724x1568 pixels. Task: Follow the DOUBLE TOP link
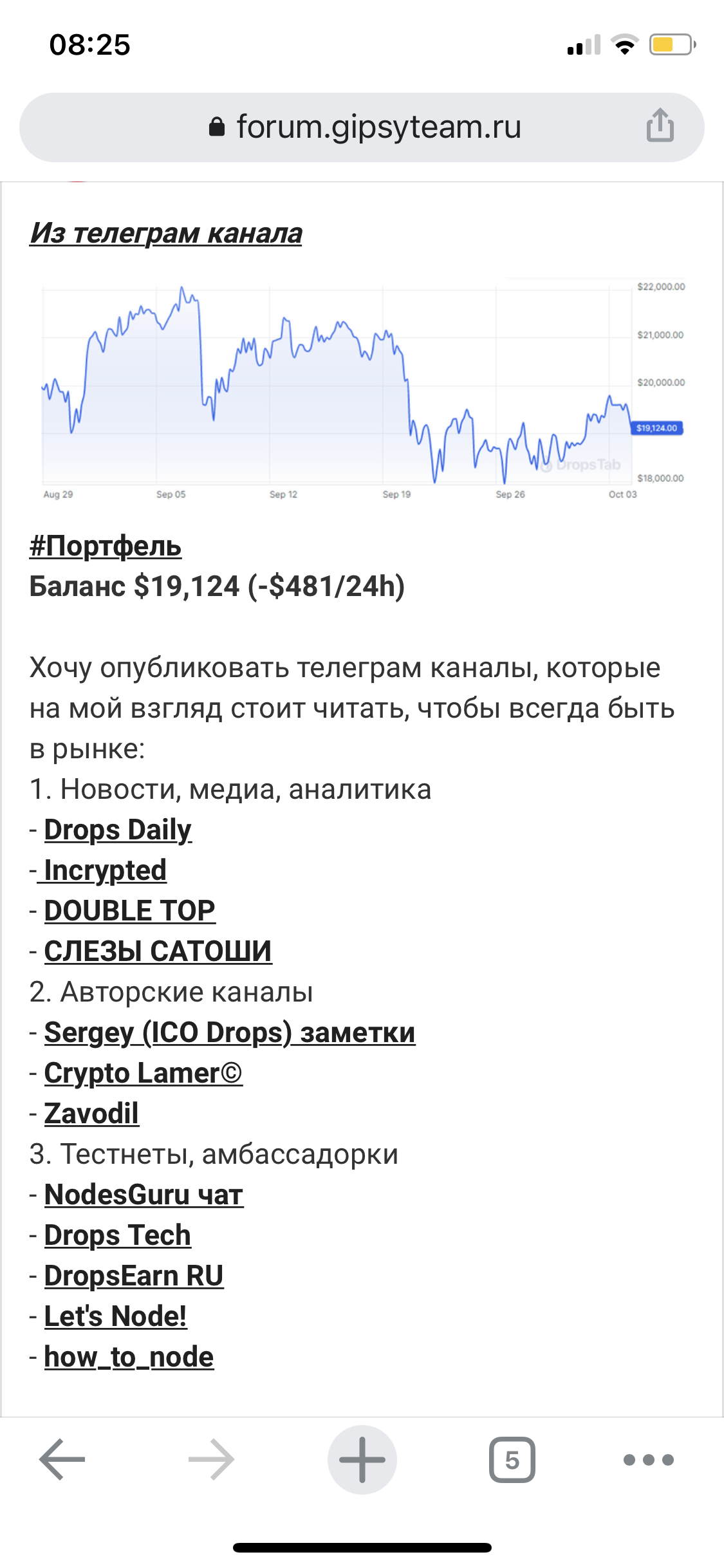coord(129,911)
